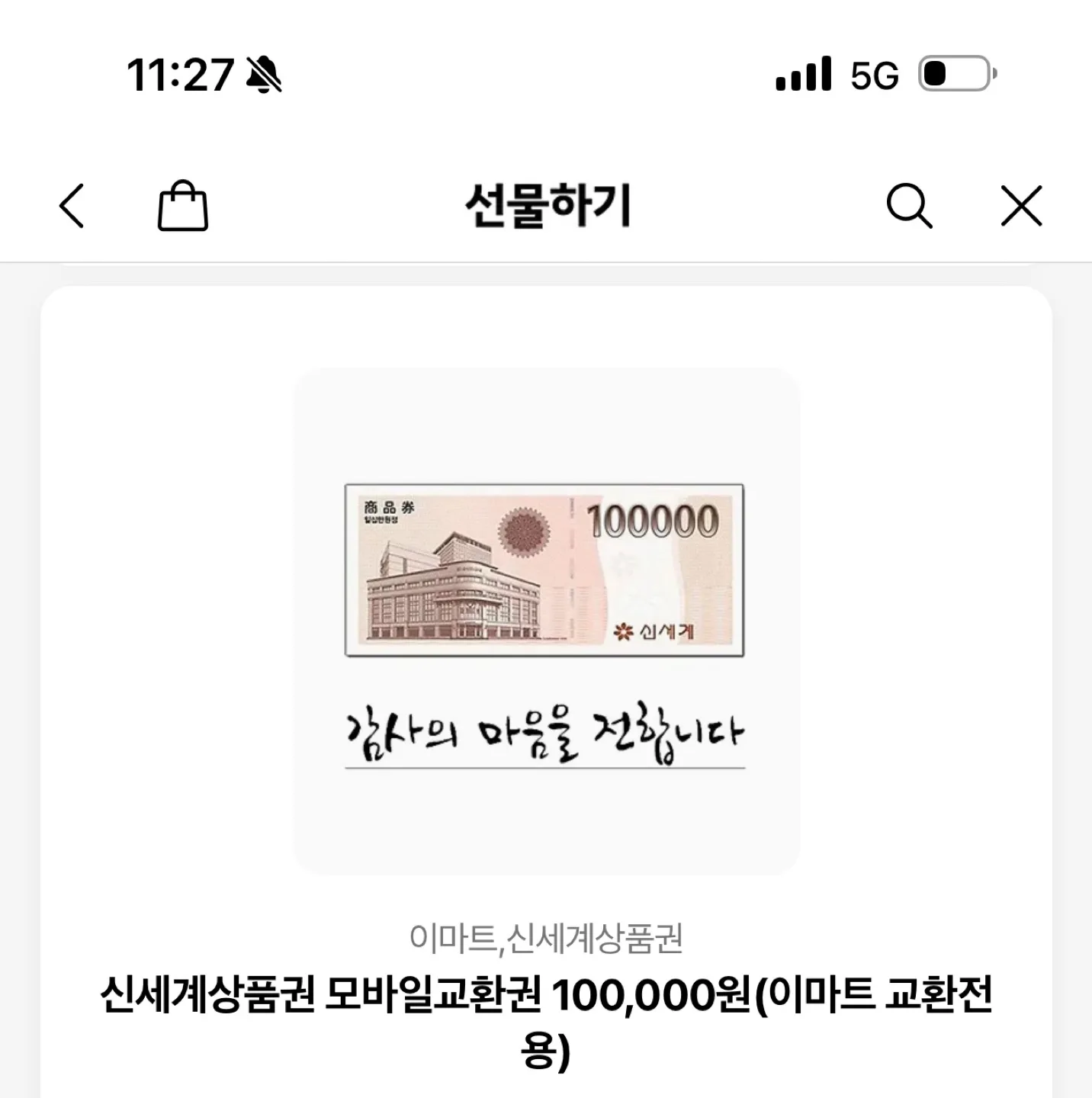Close the 선물하기 page
Screen dimensions: 1092x1098
1020,206
